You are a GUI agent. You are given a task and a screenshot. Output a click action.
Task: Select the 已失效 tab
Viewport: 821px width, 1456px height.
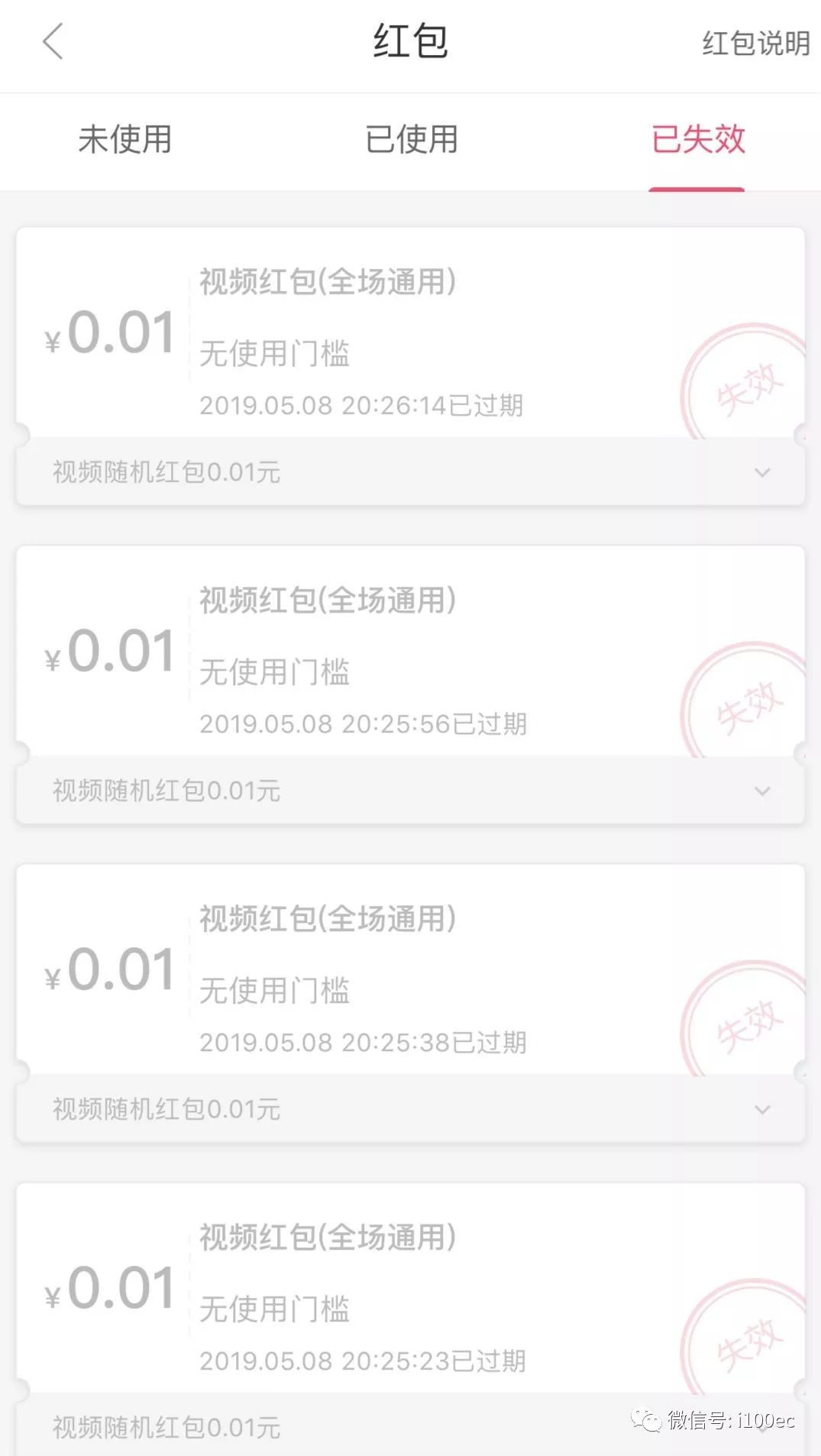697,140
